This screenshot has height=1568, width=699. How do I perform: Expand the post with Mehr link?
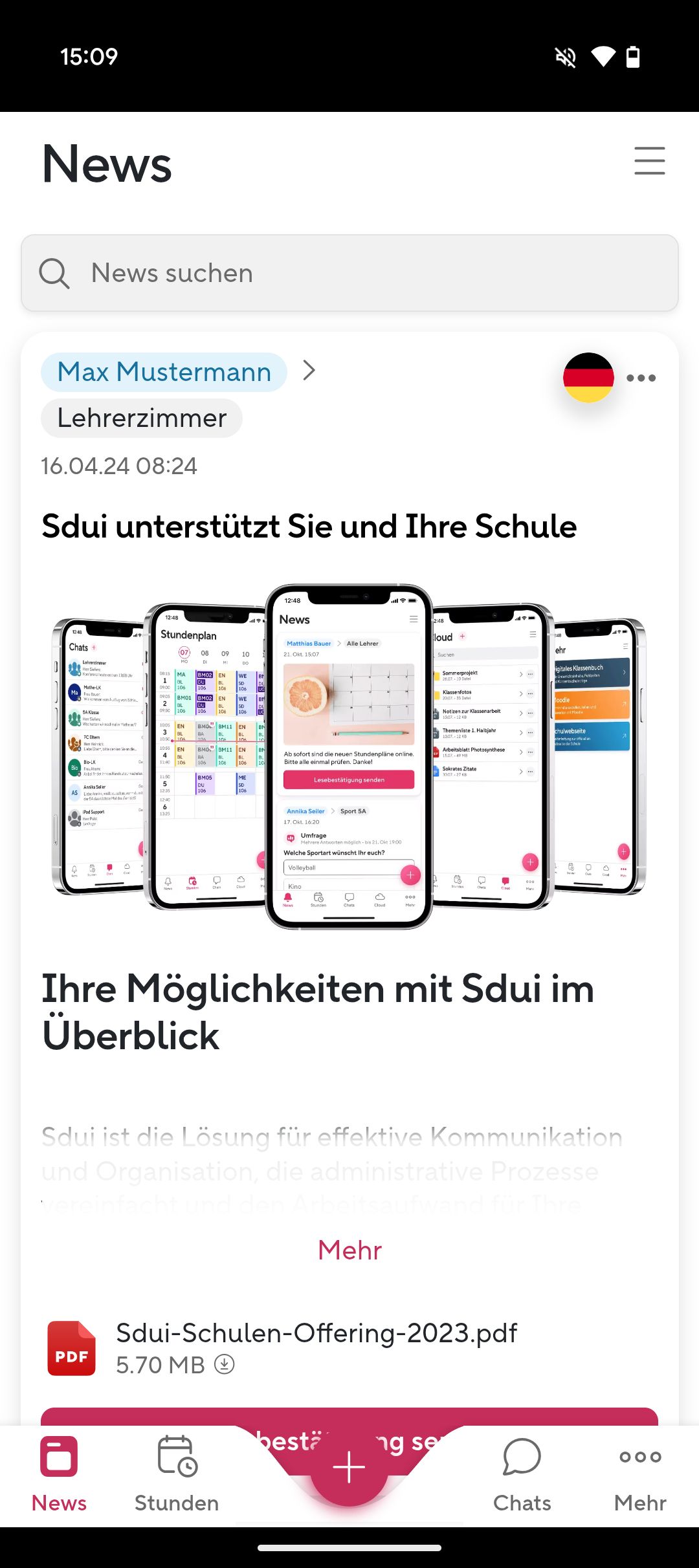tap(349, 1250)
